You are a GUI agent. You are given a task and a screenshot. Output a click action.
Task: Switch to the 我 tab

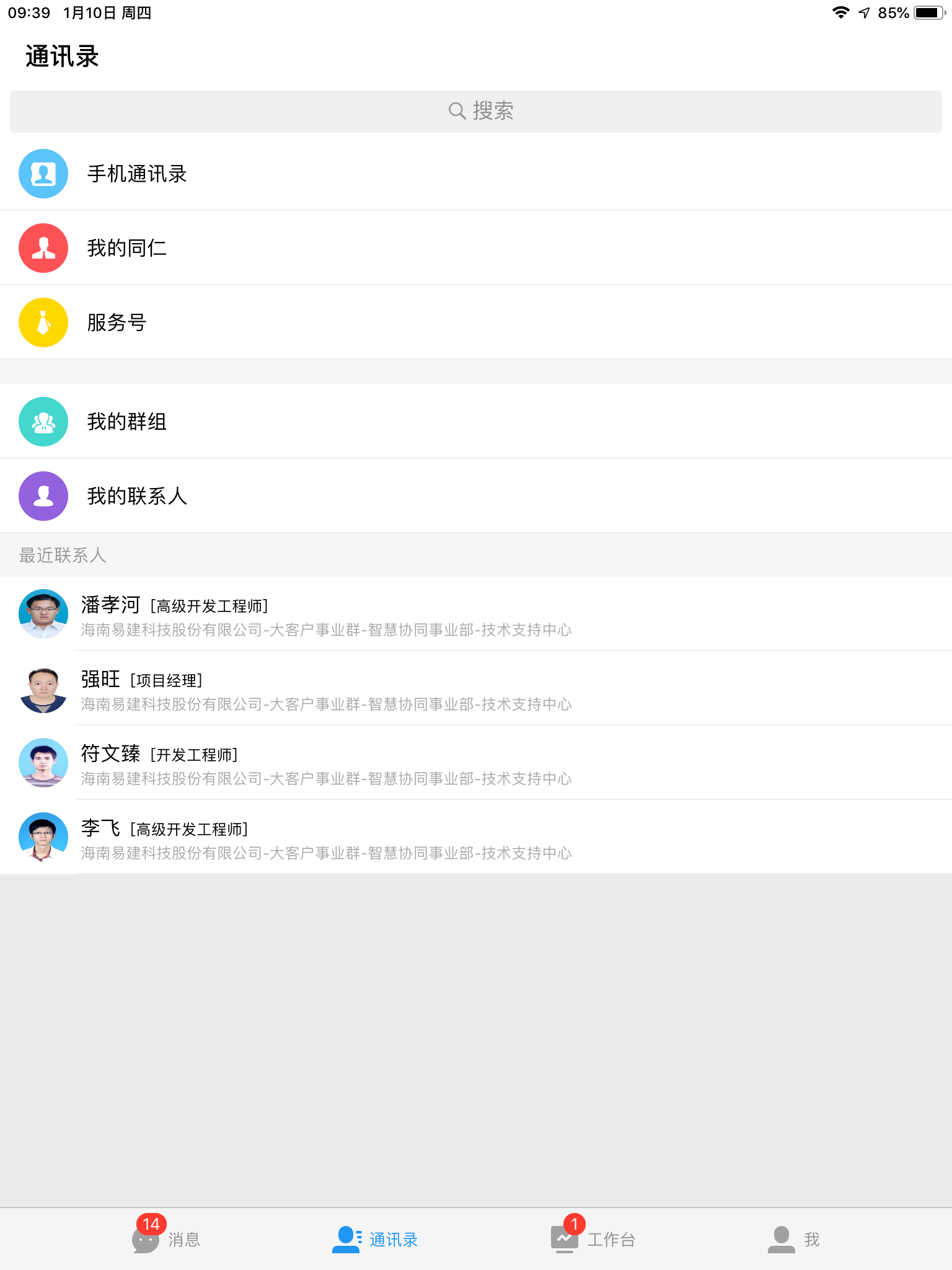(x=795, y=1239)
